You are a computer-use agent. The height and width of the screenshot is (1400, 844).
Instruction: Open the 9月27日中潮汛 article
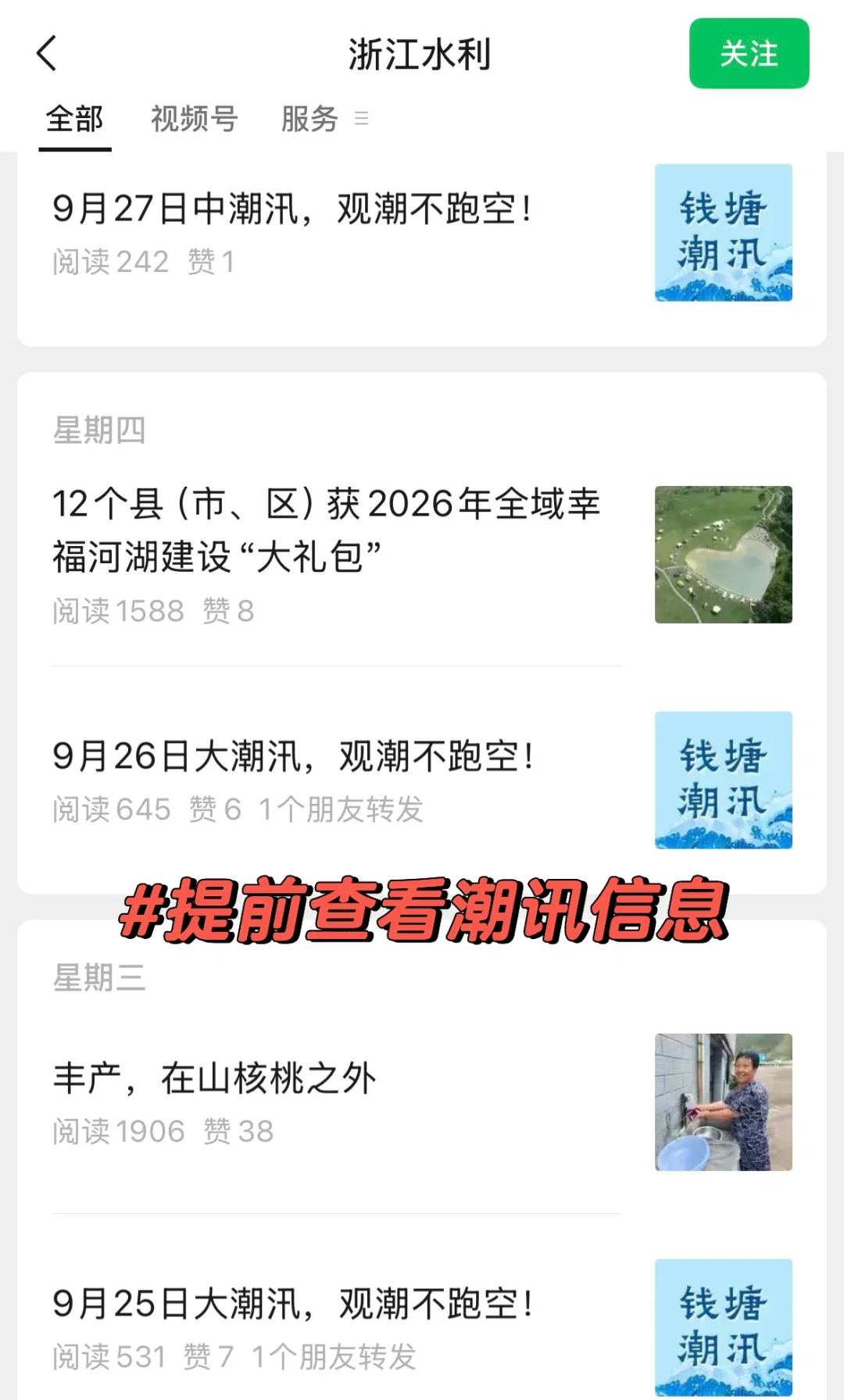[293, 209]
